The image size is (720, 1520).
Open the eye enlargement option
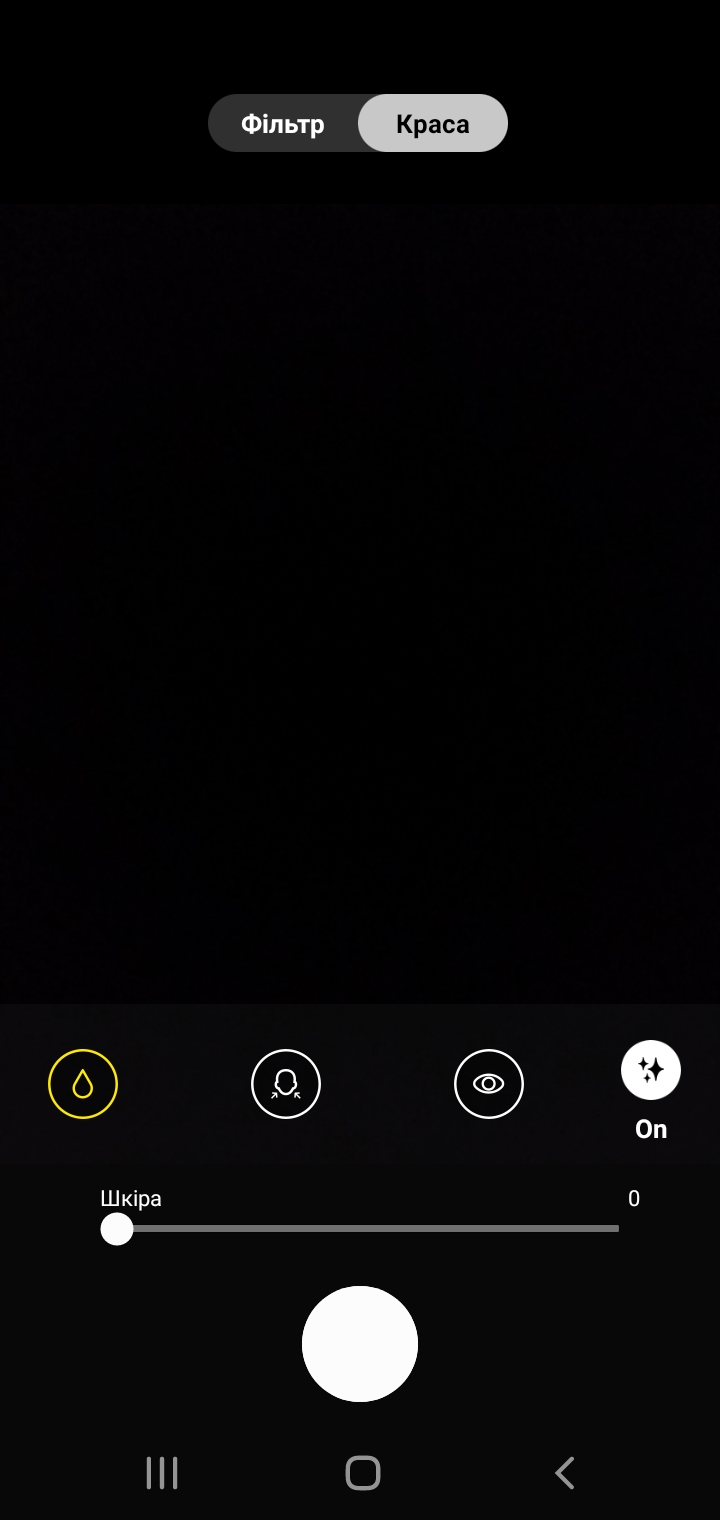pos(489,1084)
